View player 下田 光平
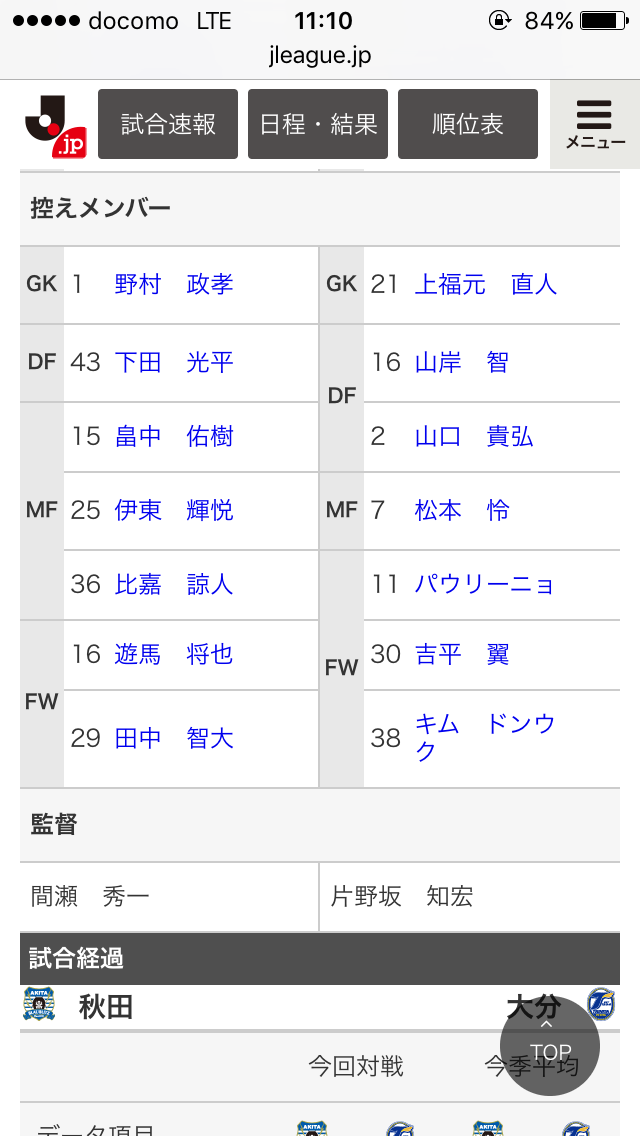The height and width of the screenshot is (1136, 640). click(x=174, y=362)
